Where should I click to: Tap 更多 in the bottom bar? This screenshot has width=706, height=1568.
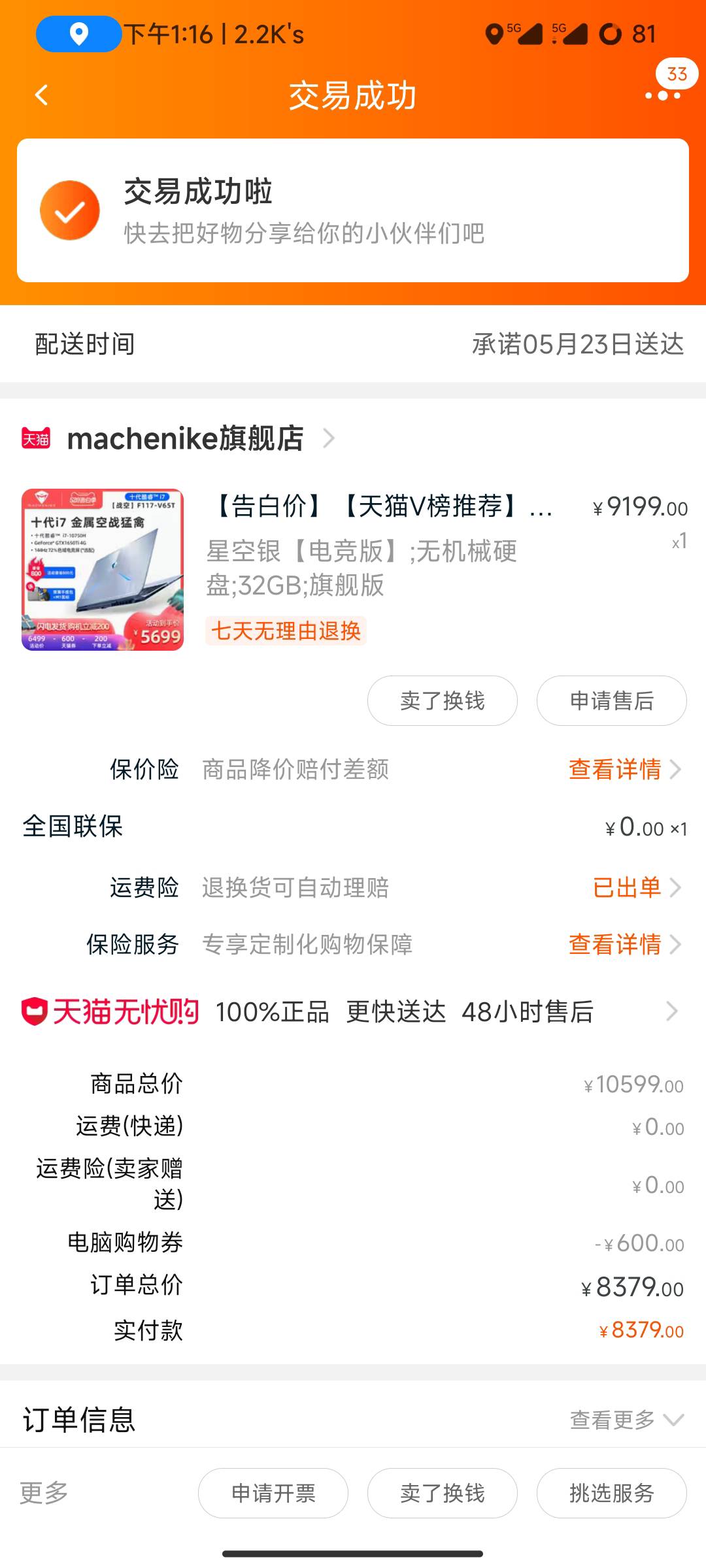44,1493
